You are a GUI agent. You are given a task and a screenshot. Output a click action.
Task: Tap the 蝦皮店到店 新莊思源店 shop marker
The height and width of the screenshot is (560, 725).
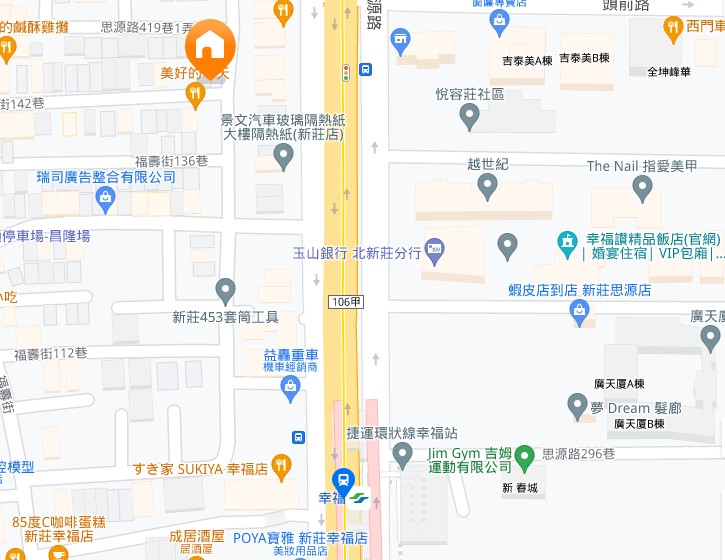point(580,313)
